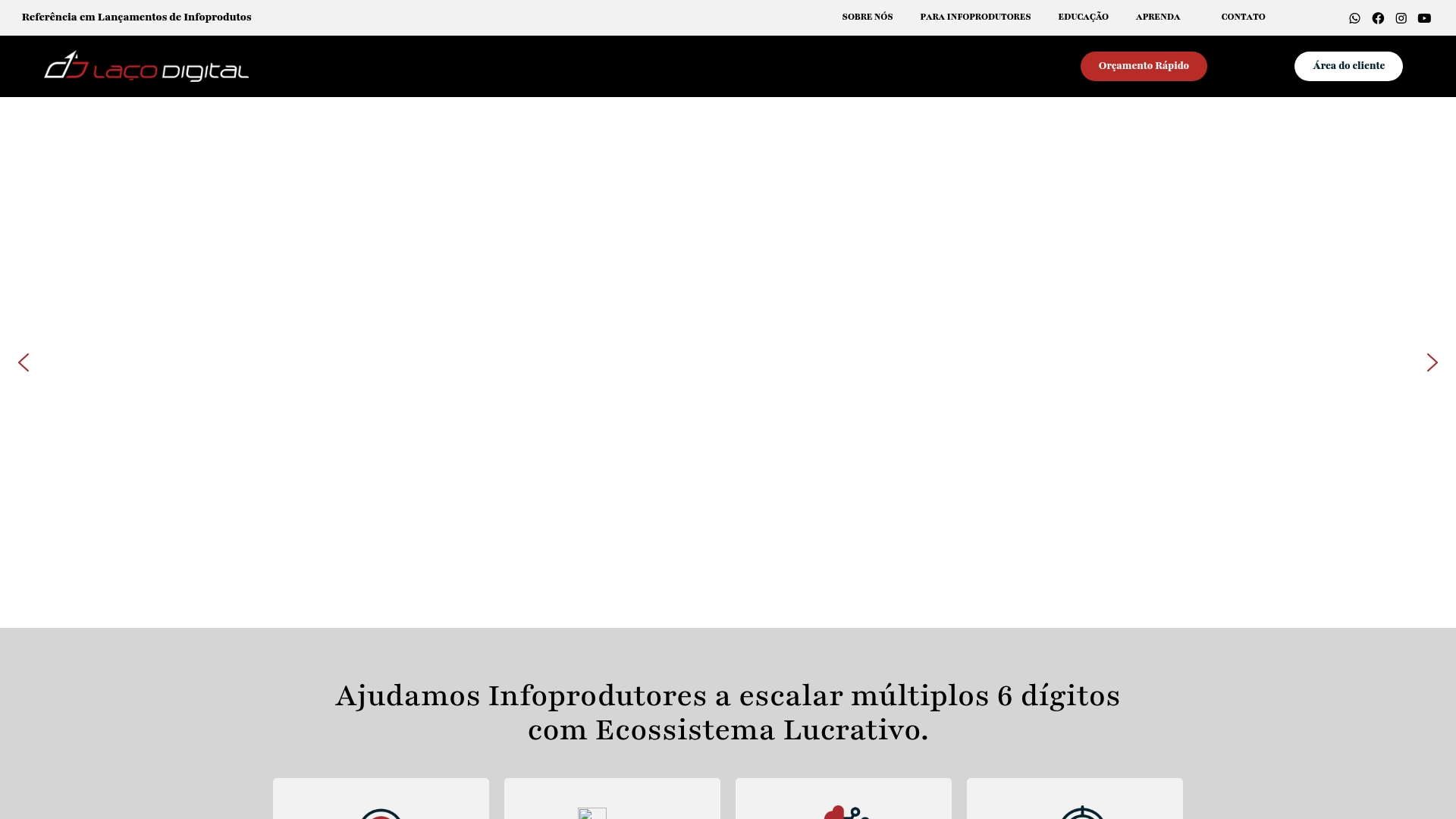
Task: Open PARA INFOPRODUTORES section
Action: pos(975,17)
